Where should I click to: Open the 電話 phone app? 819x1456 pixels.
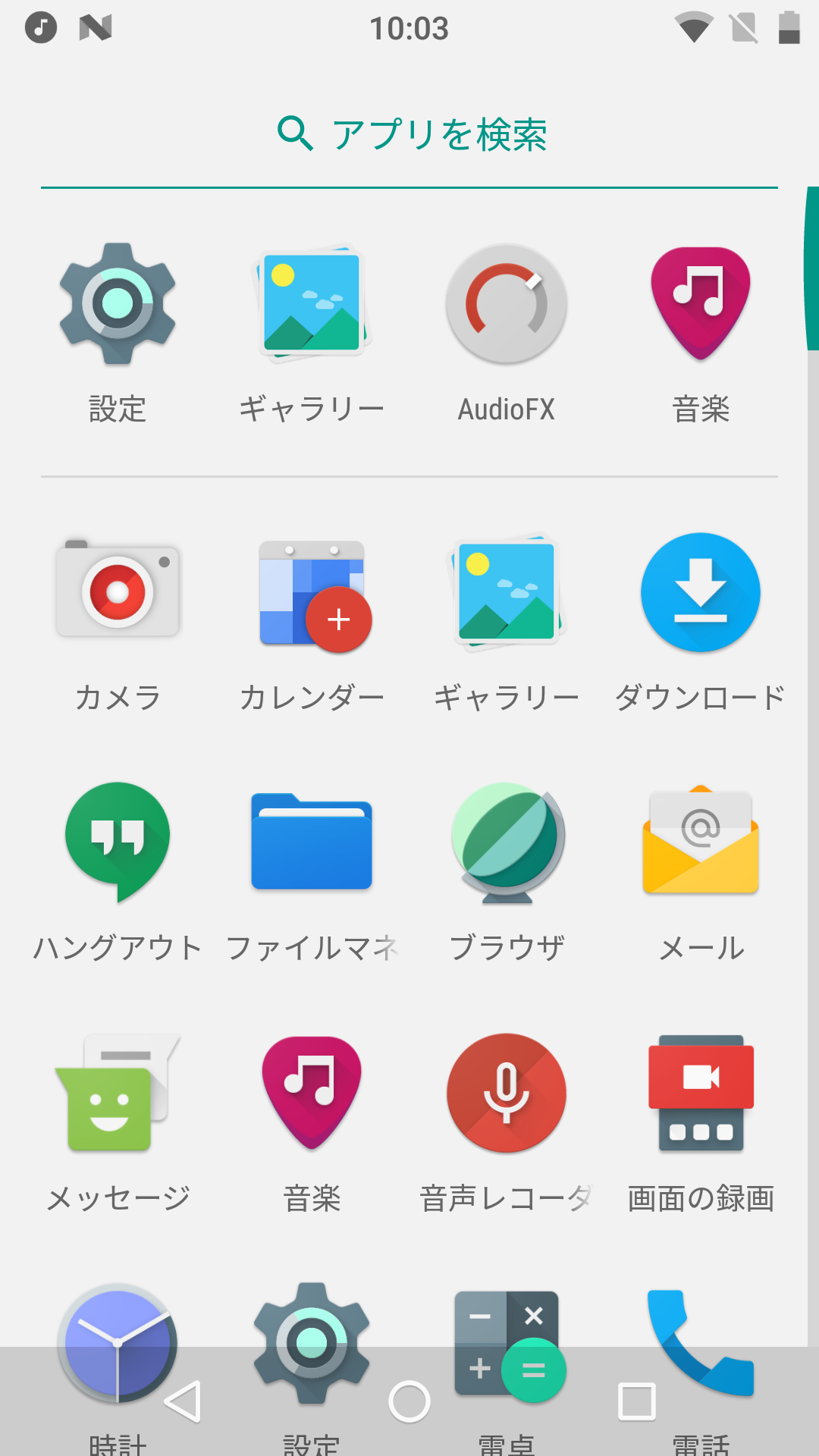(701, 1343)
